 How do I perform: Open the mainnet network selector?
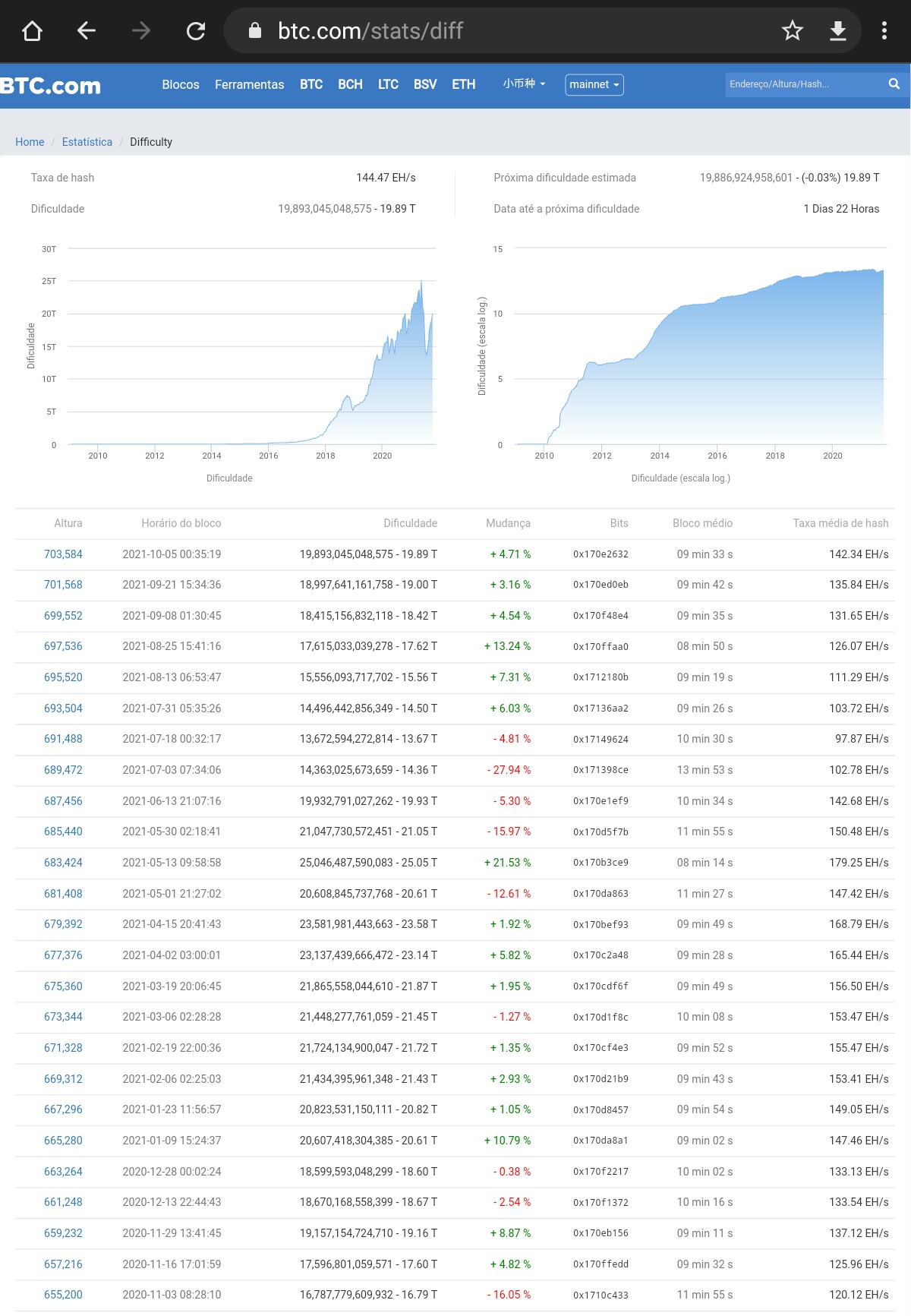(x=594, y=84)
